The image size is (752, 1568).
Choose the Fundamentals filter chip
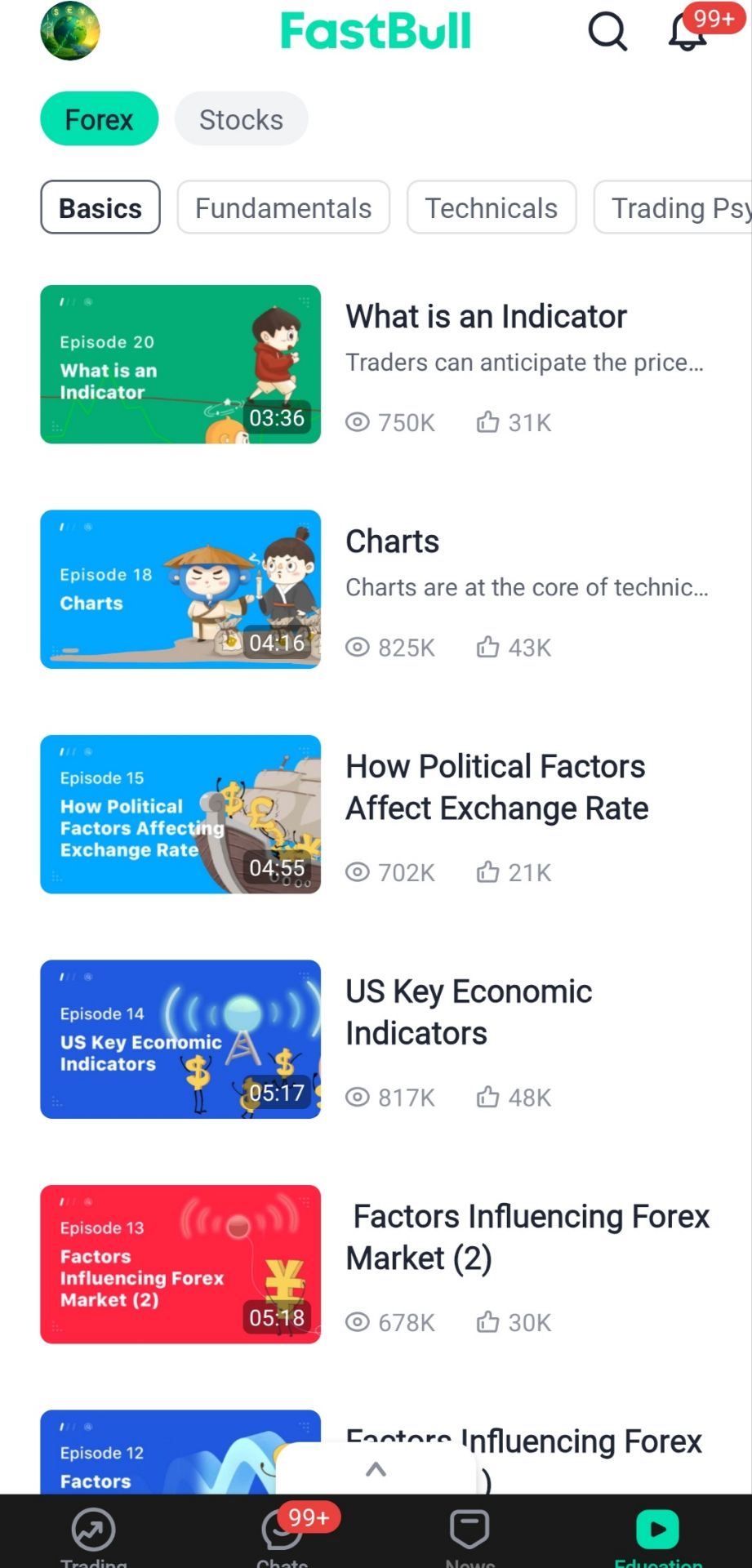pyautogui.click(x=283, y=207)
